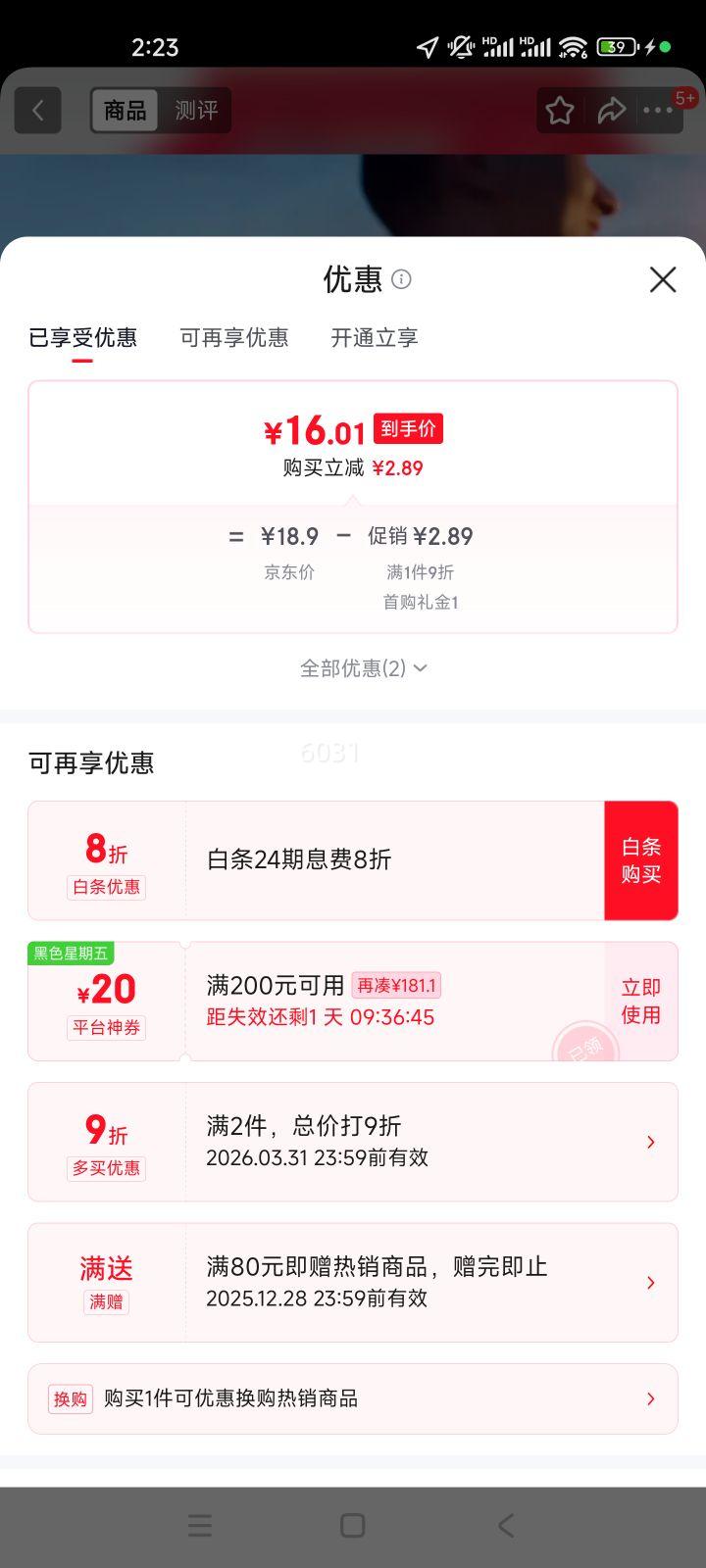Tap the battery indicator in status bar

click(x=617, y=44)
